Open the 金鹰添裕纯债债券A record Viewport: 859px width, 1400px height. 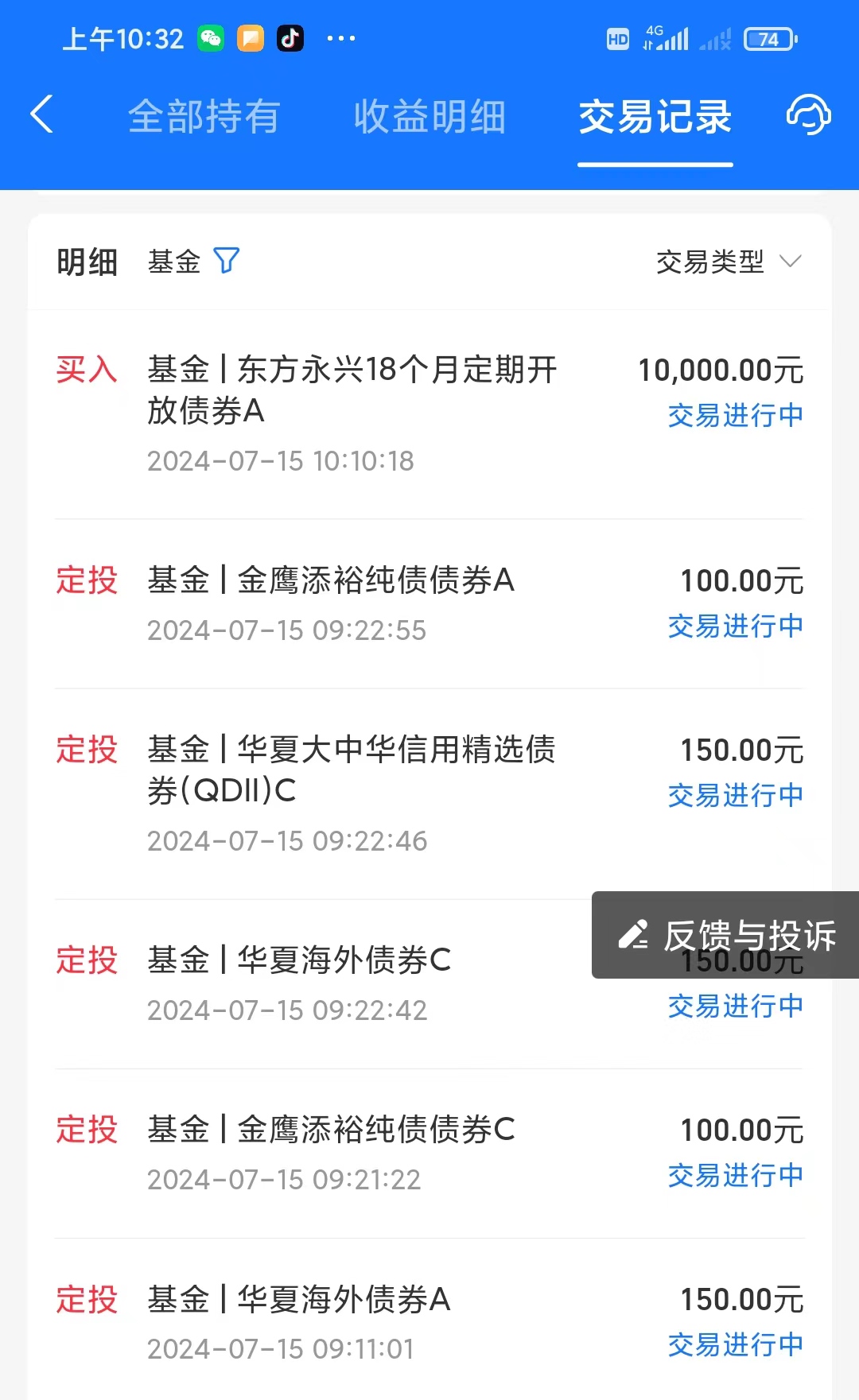[x=429, y=604]
